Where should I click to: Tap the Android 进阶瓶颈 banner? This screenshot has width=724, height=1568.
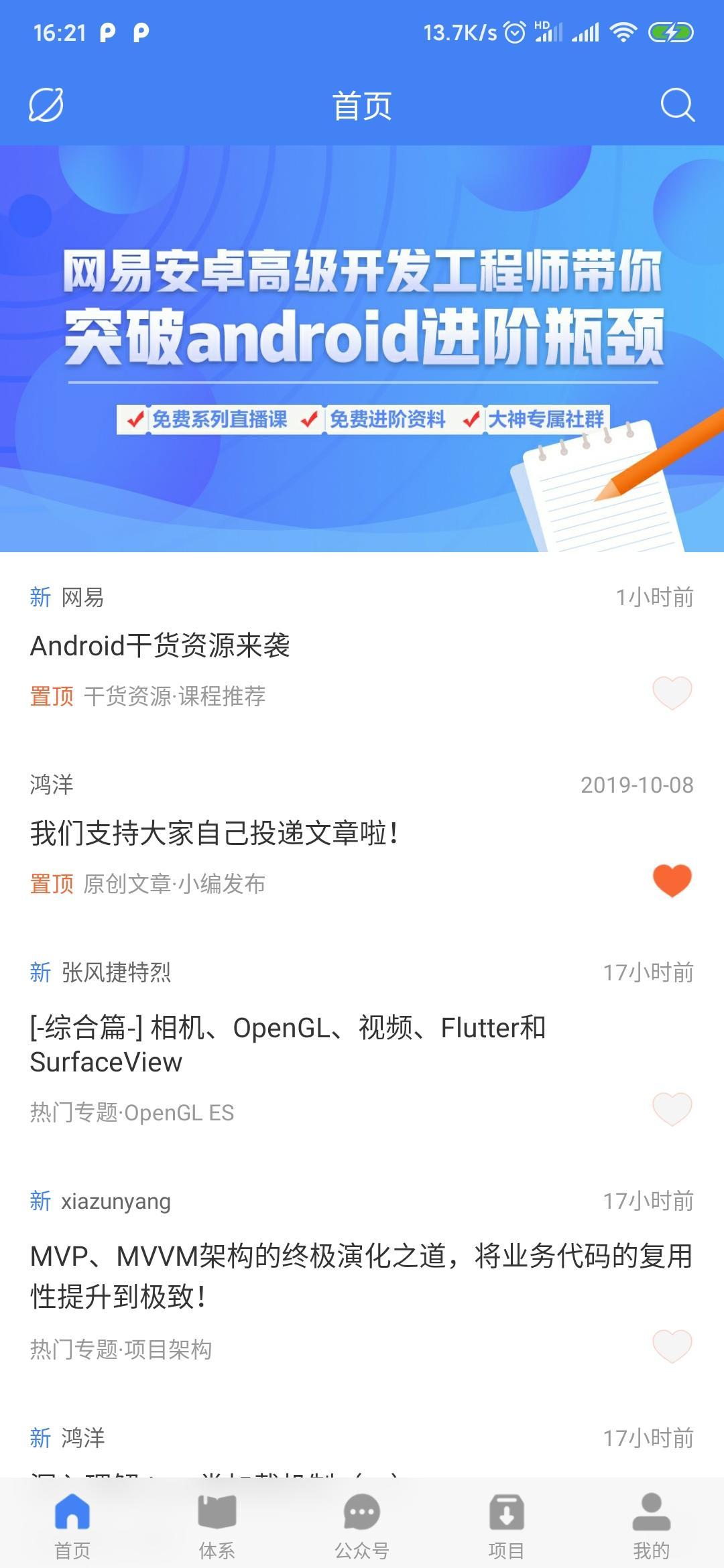coord(362,348)
